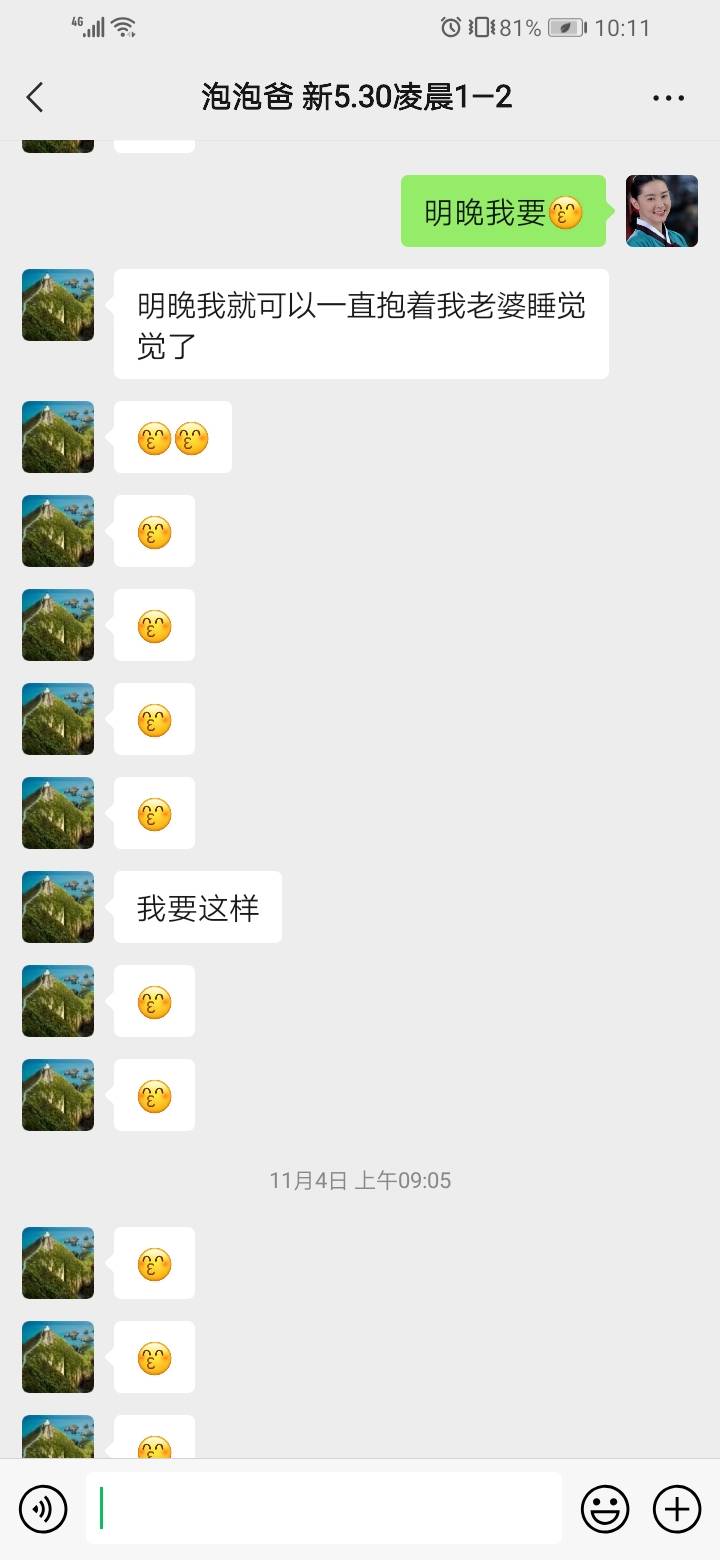Open the chat title 泡泡爸 新5.30凌晨1—2
The height and width of the screenshot is (1560, 720).
[360, 97]
